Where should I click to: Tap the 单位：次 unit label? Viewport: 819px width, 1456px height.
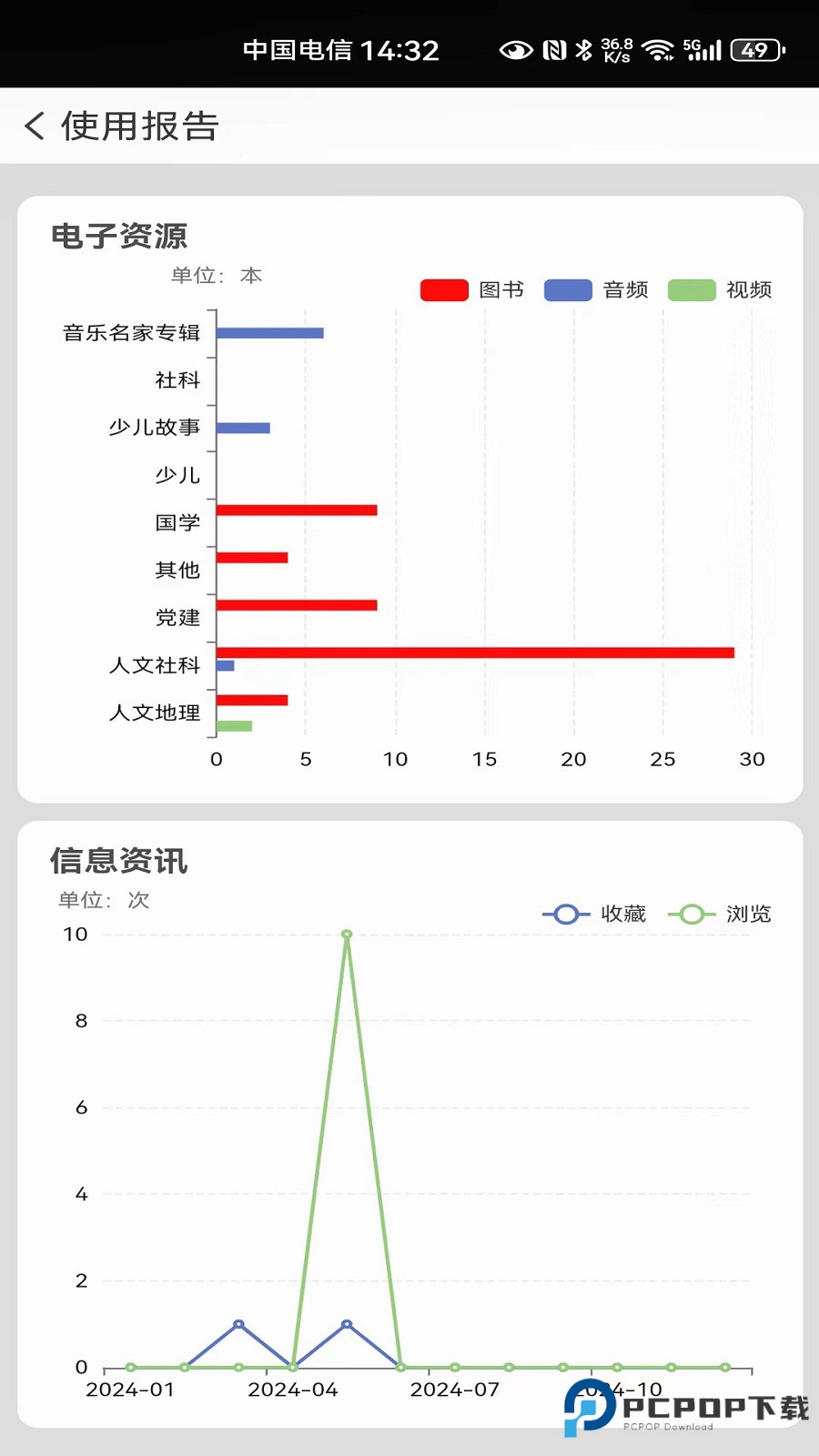pyautogui.click(x=101, y=901)
